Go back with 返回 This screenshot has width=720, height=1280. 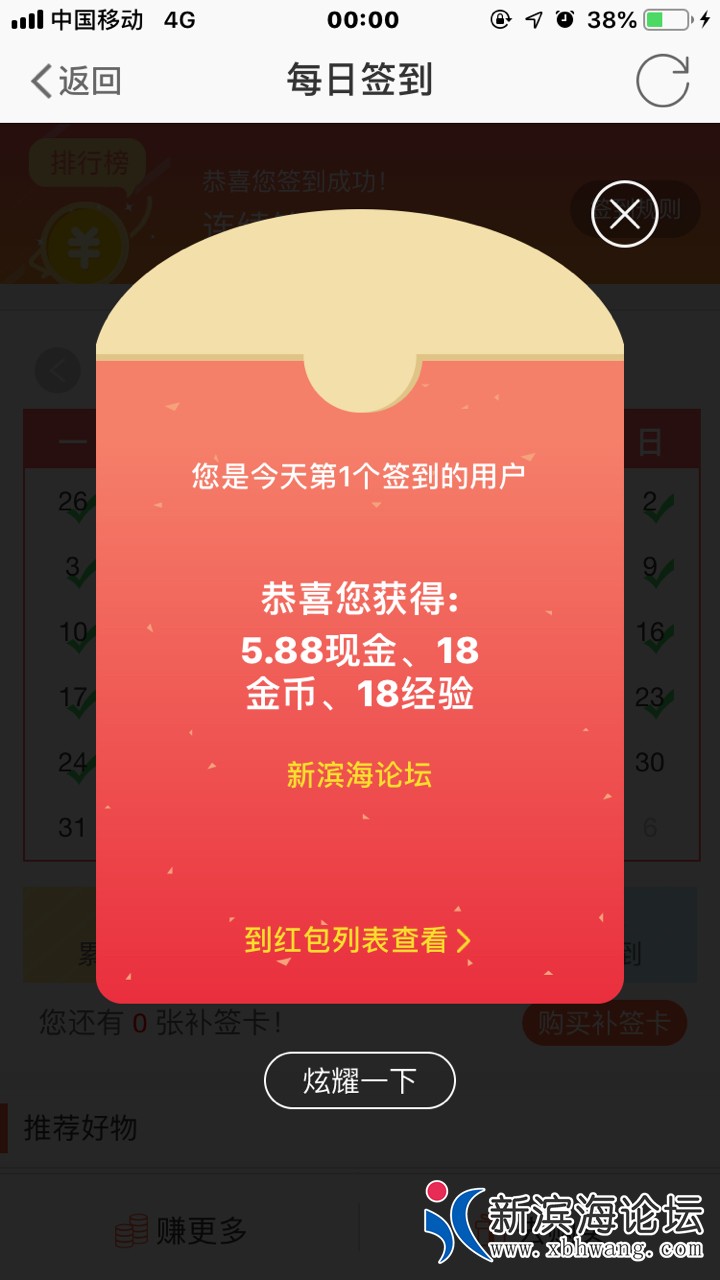tap(75, 81)
